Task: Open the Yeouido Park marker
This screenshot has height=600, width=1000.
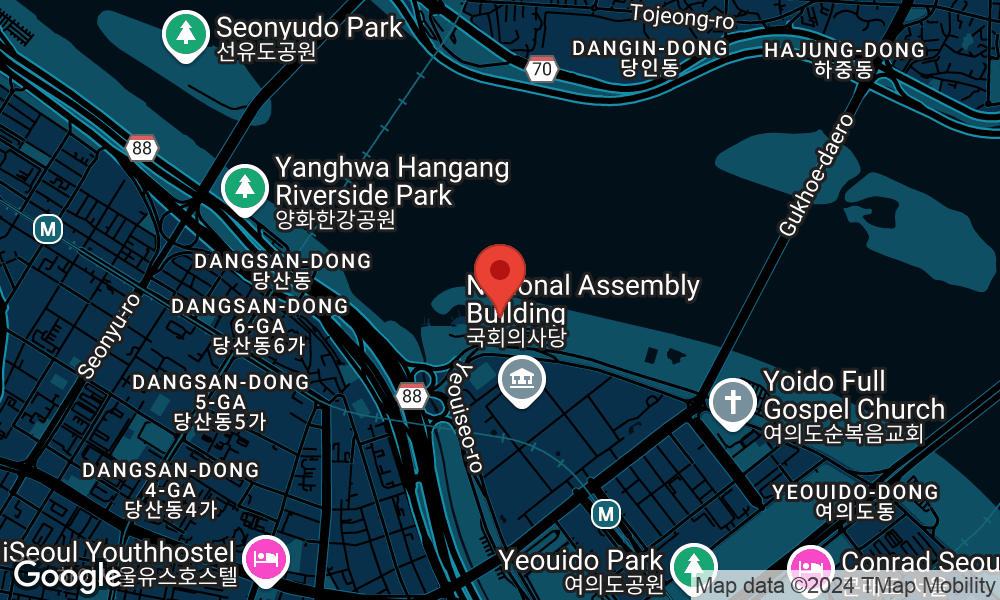Action: pos(693,564)
